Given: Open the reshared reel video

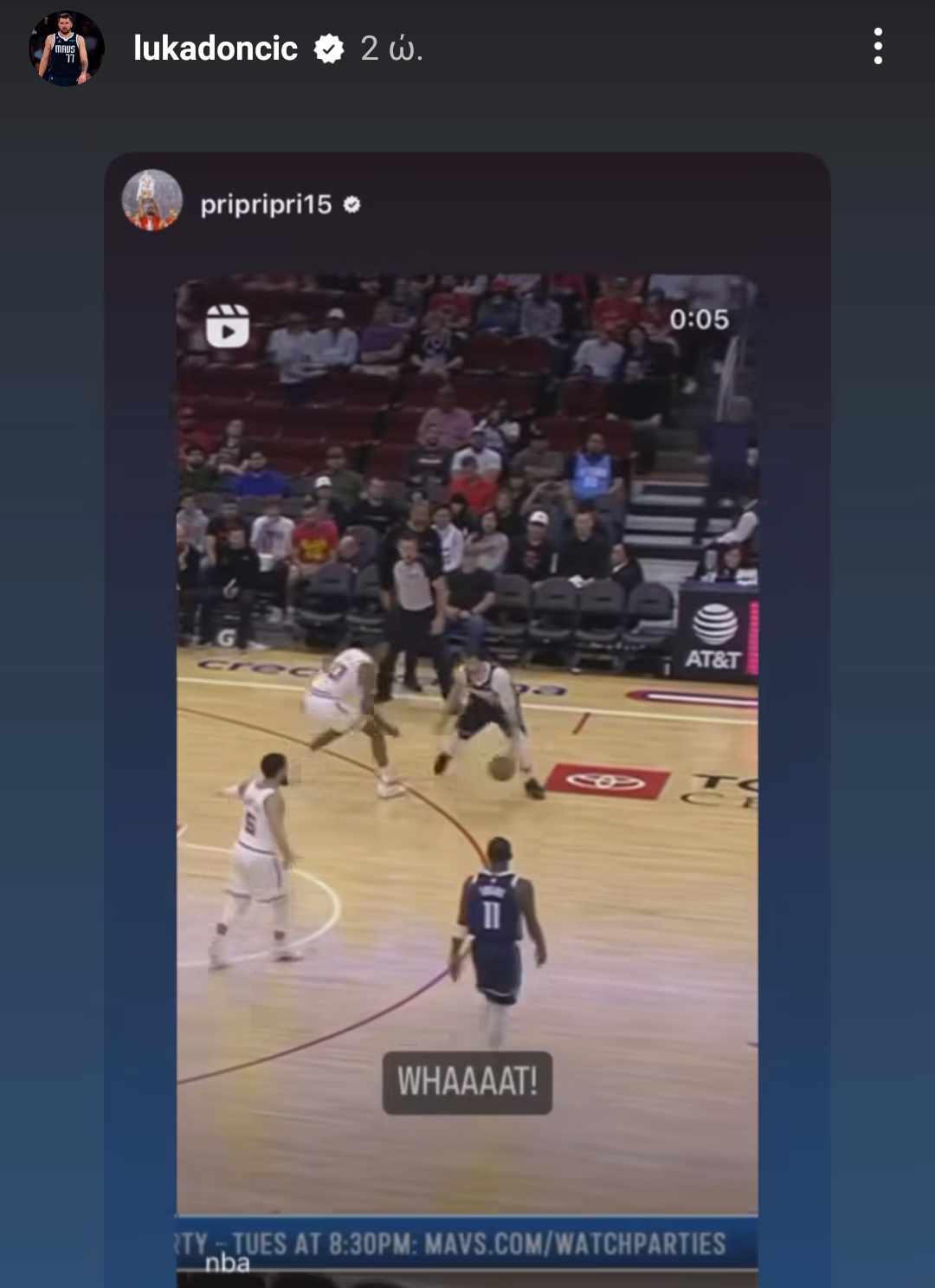Looking at the screenshot, I should coord(467,745).
